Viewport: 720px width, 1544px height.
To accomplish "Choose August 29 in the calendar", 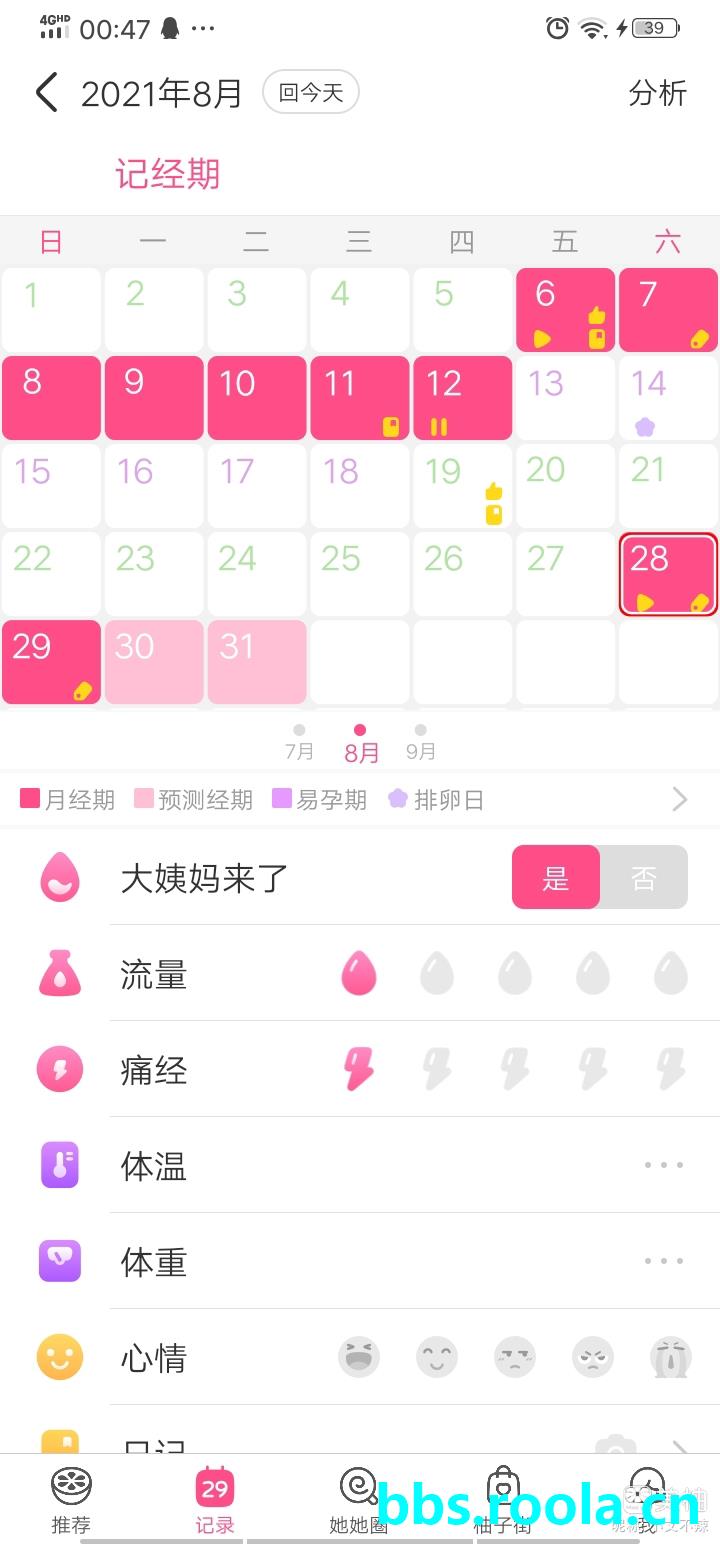I will [x=51, y=661].
